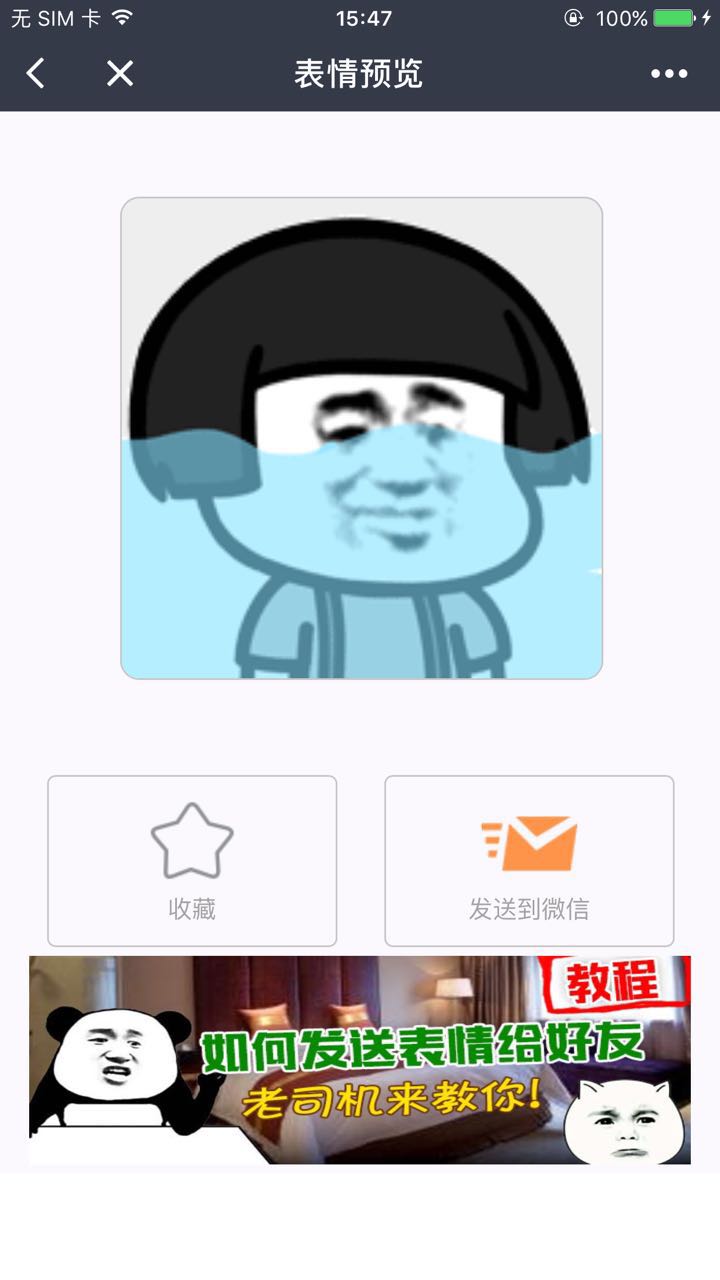Open the 如何发送表情给好友 tutorial banner
Viewport: 720px width, 1280px height.
pos(360,1060)
